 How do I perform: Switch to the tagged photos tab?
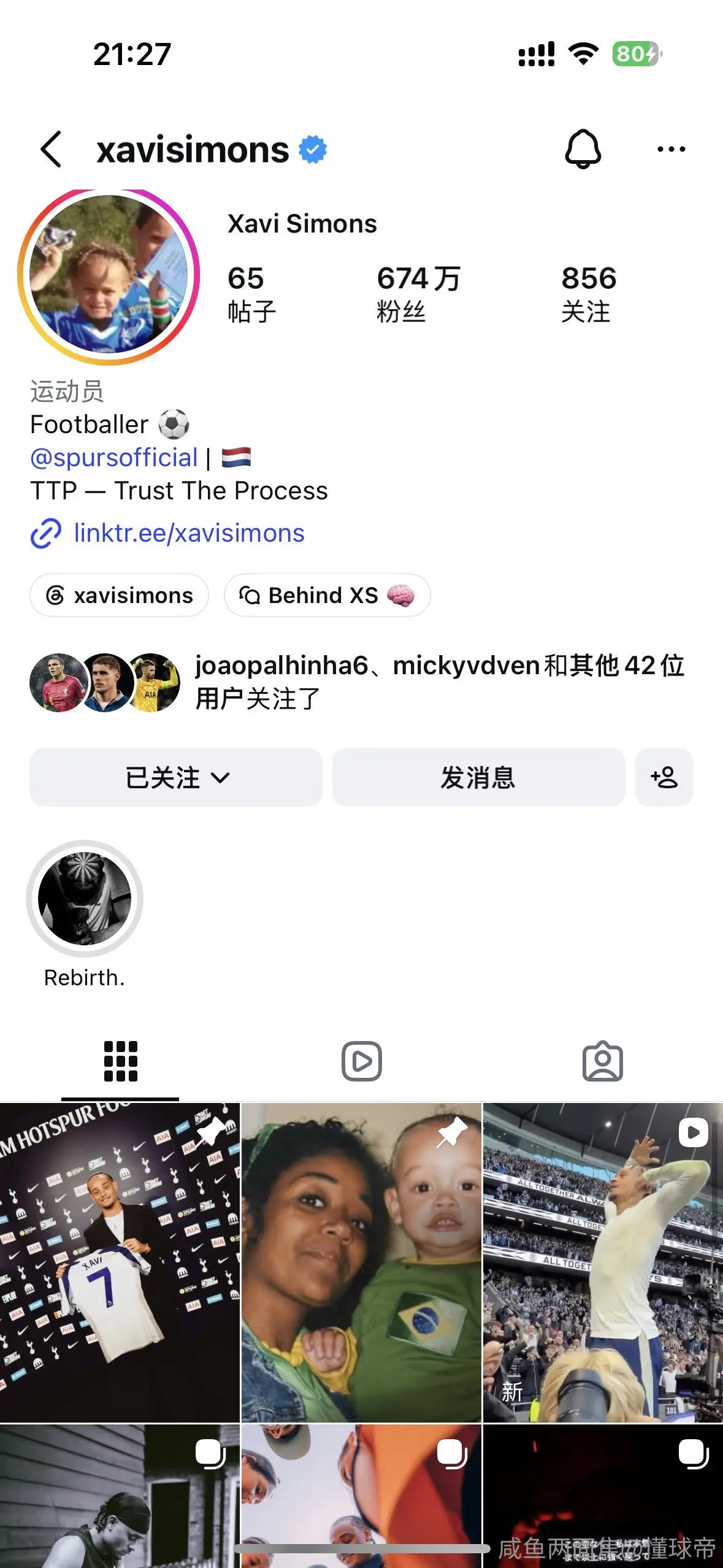(603, 1061)
